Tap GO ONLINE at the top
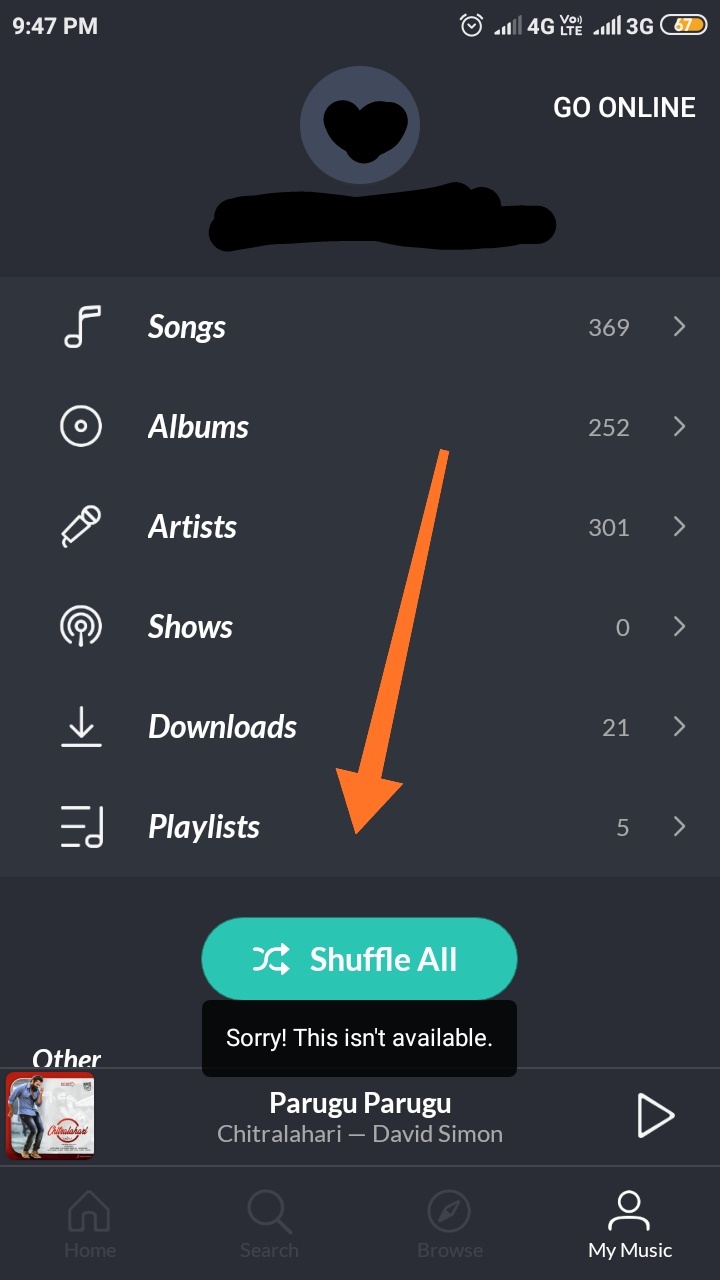 pyautogui.click(x=624, y=108)
